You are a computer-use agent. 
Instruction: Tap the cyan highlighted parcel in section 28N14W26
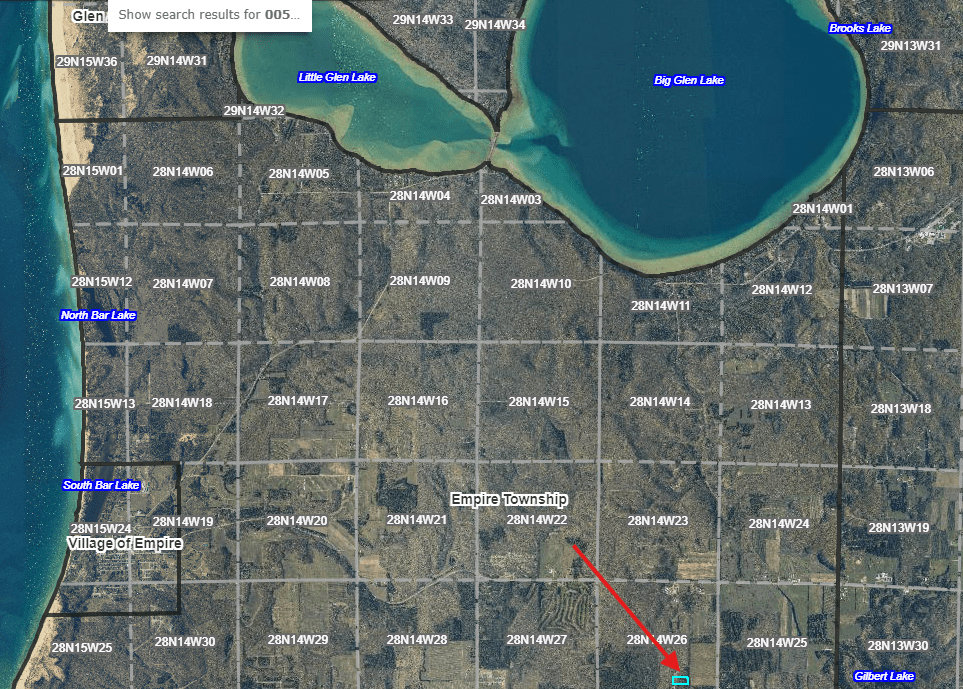pyautogui.click(x=680, y=680)
